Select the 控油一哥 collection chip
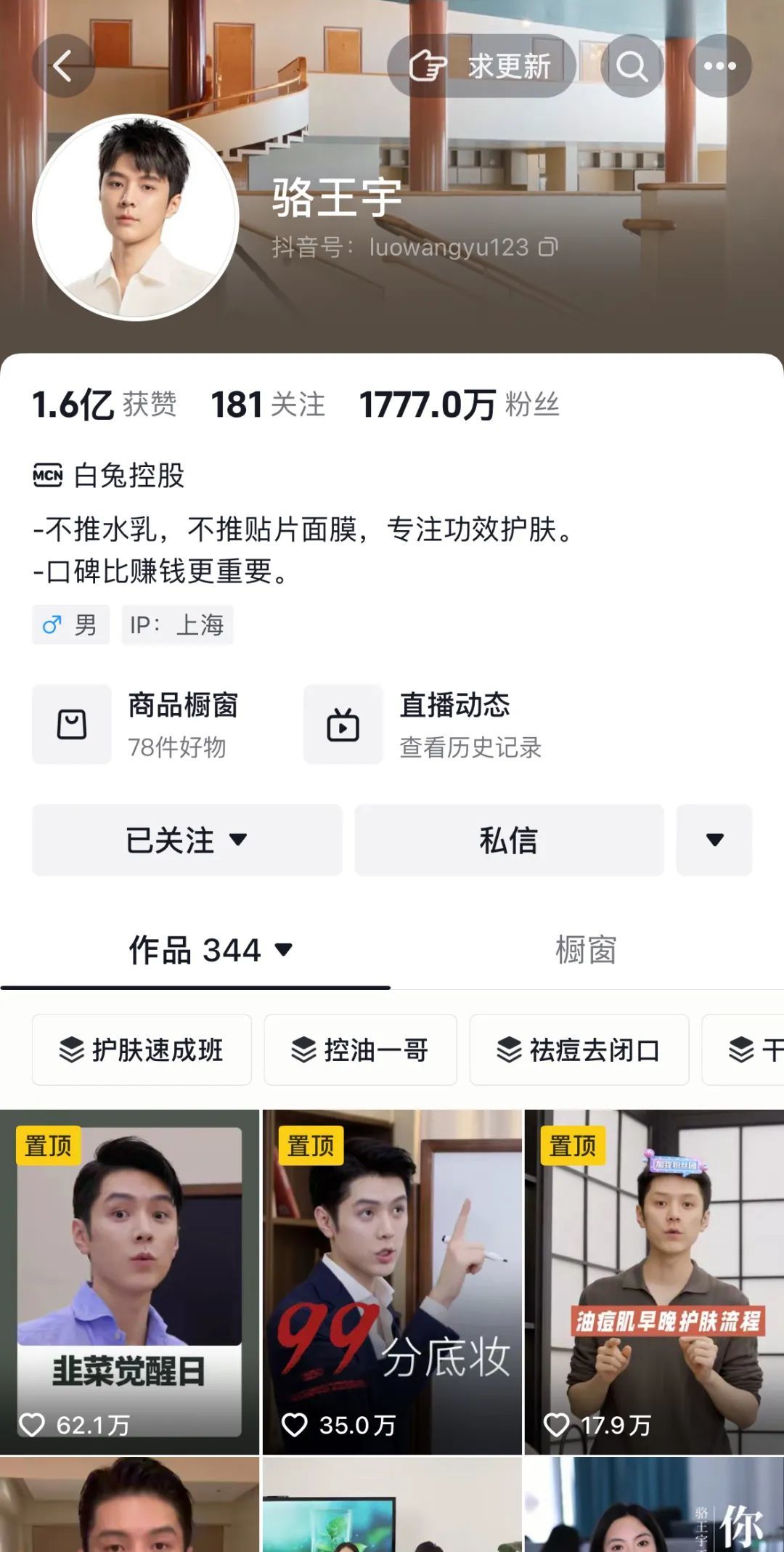This screenshot has height=1552, width=784. click(x=360, y=1049)
